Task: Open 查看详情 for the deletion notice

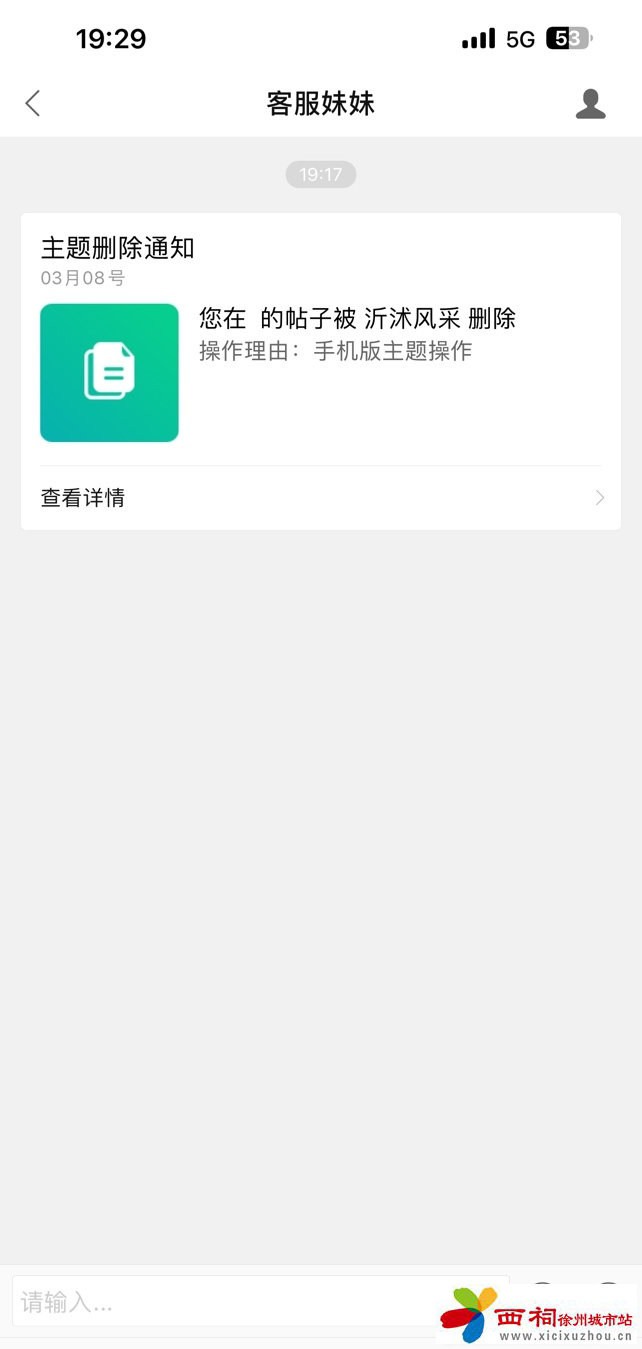Action: (x=320, y=498)
